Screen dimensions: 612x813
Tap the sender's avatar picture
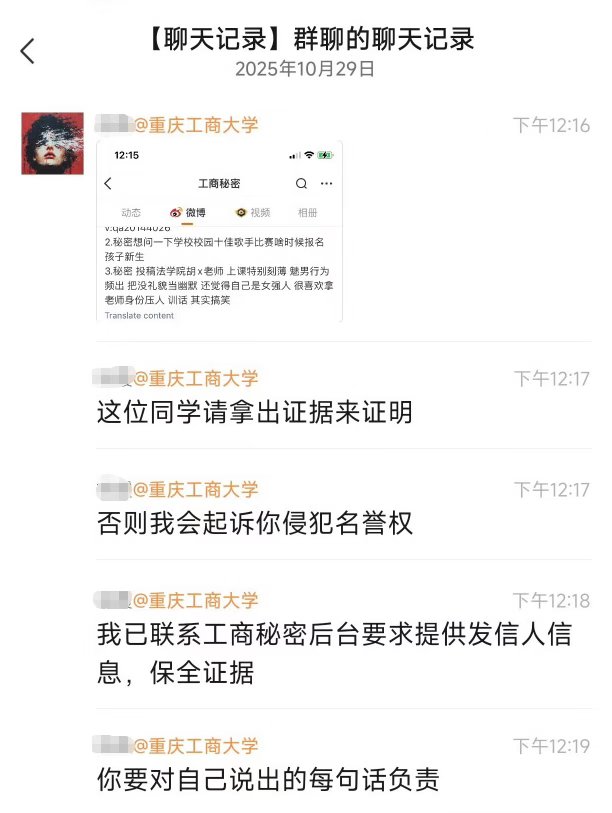point(52,143)
